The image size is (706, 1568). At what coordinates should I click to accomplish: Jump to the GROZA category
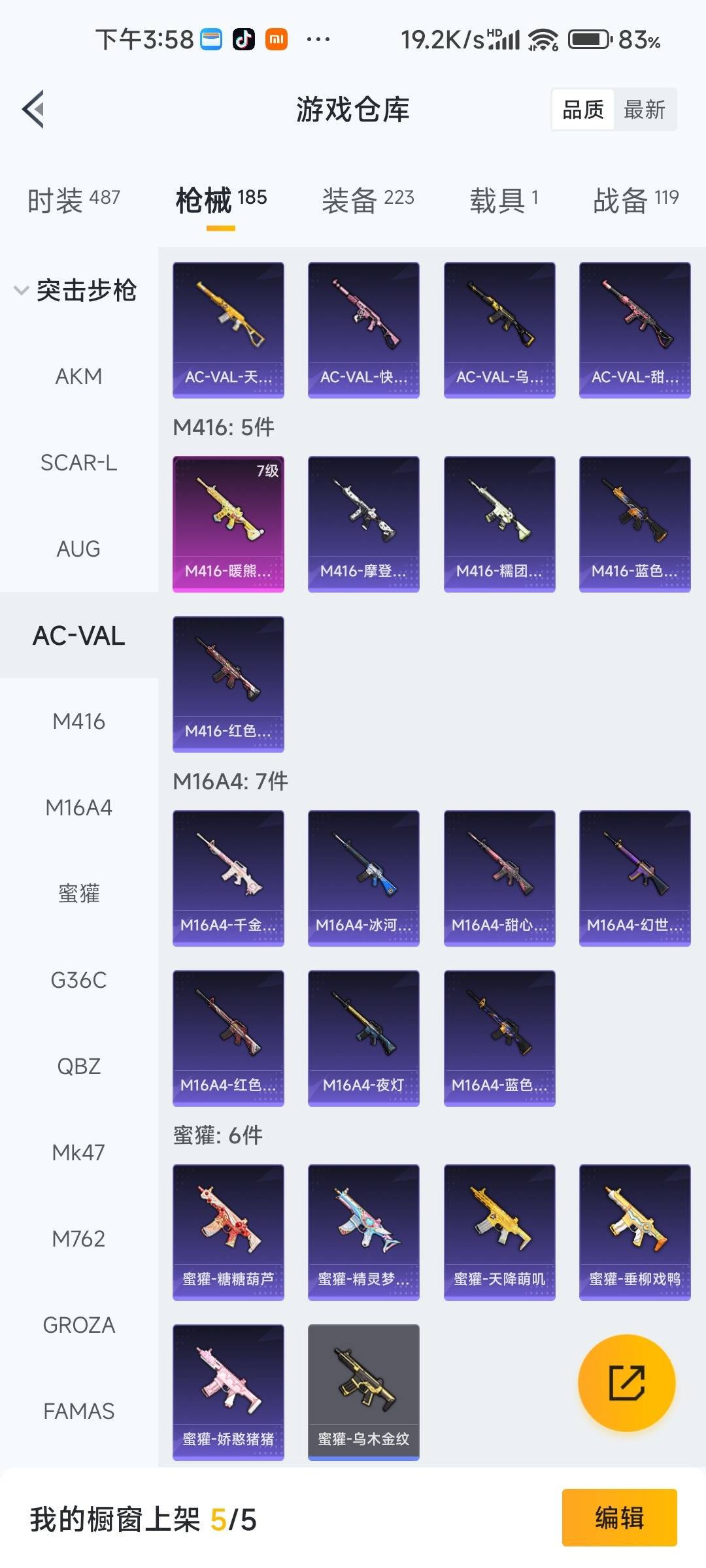tap(78, 1325)
